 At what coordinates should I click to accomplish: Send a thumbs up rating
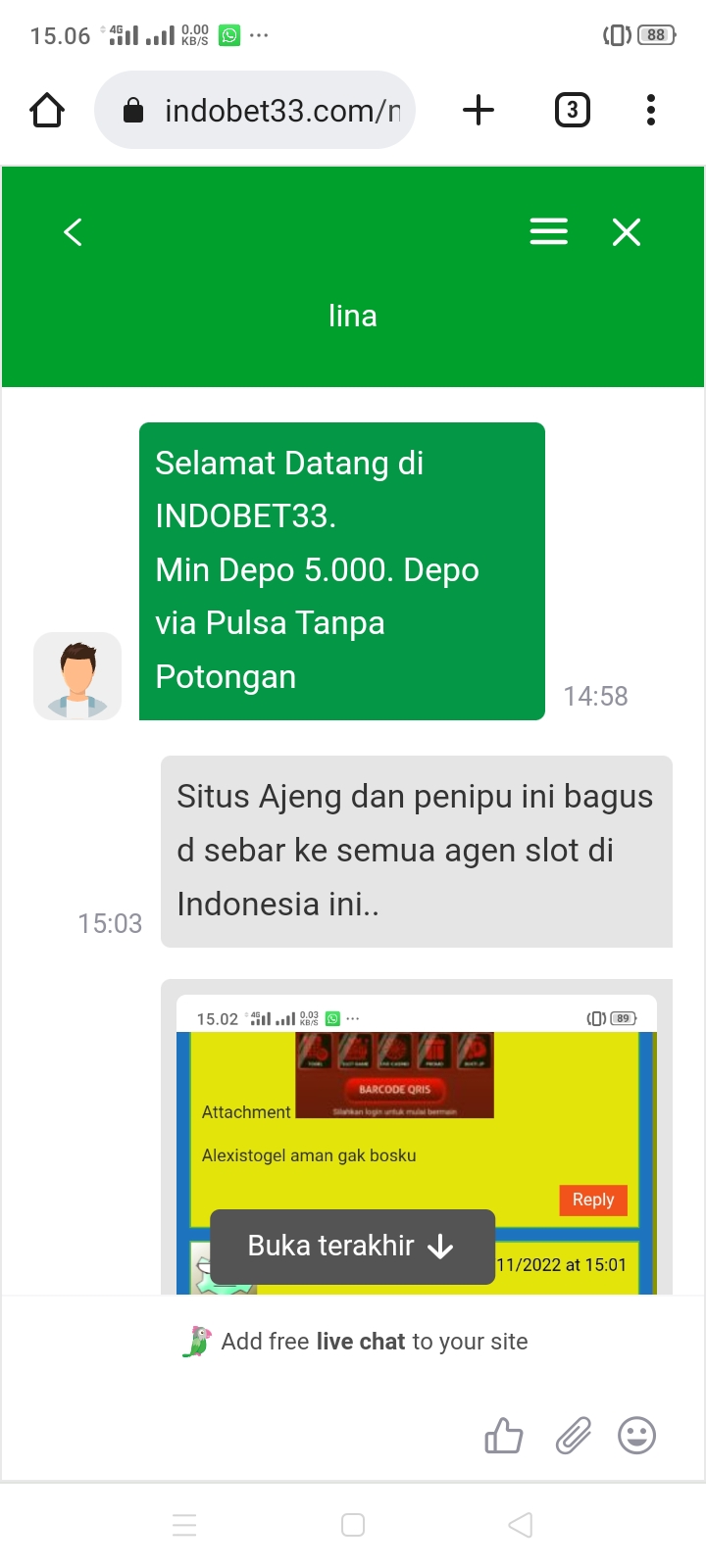tap(504, 1436)
